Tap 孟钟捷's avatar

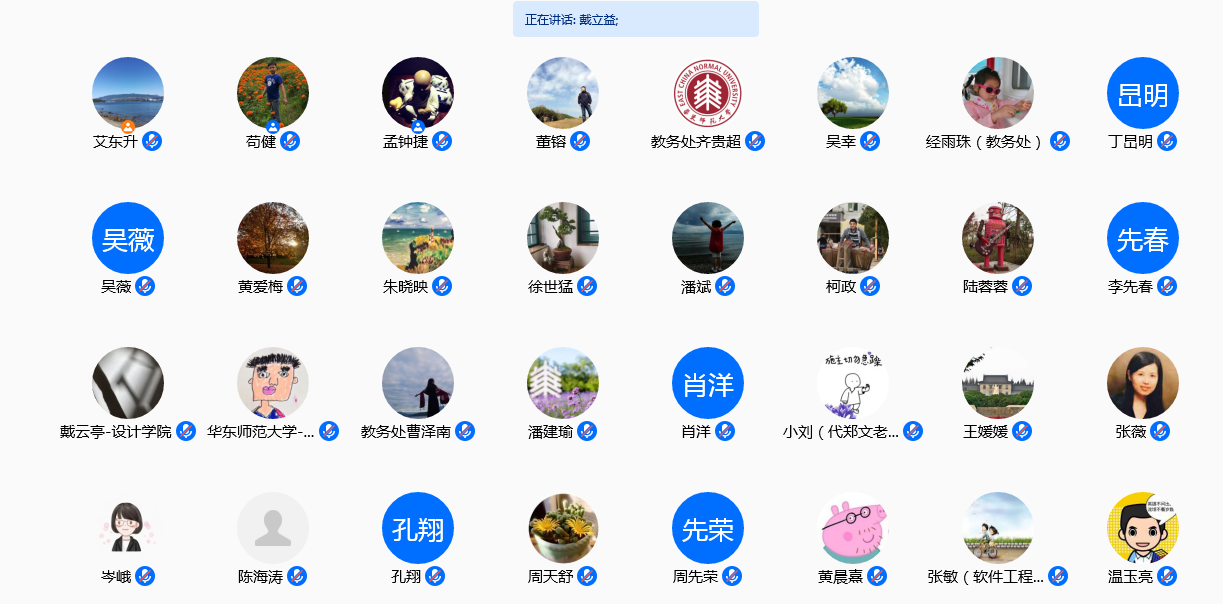(x=418, y=93)
